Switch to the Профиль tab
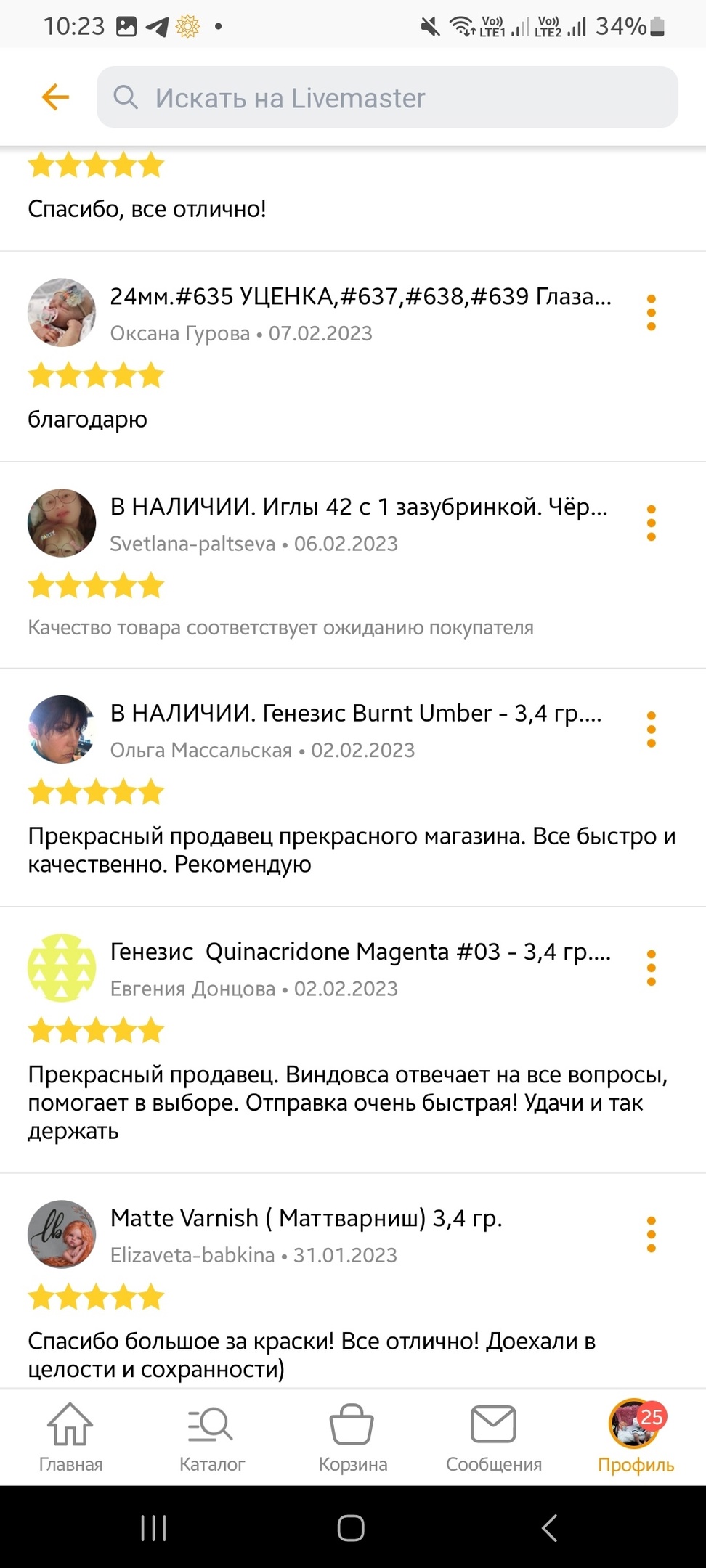Image resolution: width=706 pixels, height=1568 pixels. tap(636, 1437)
